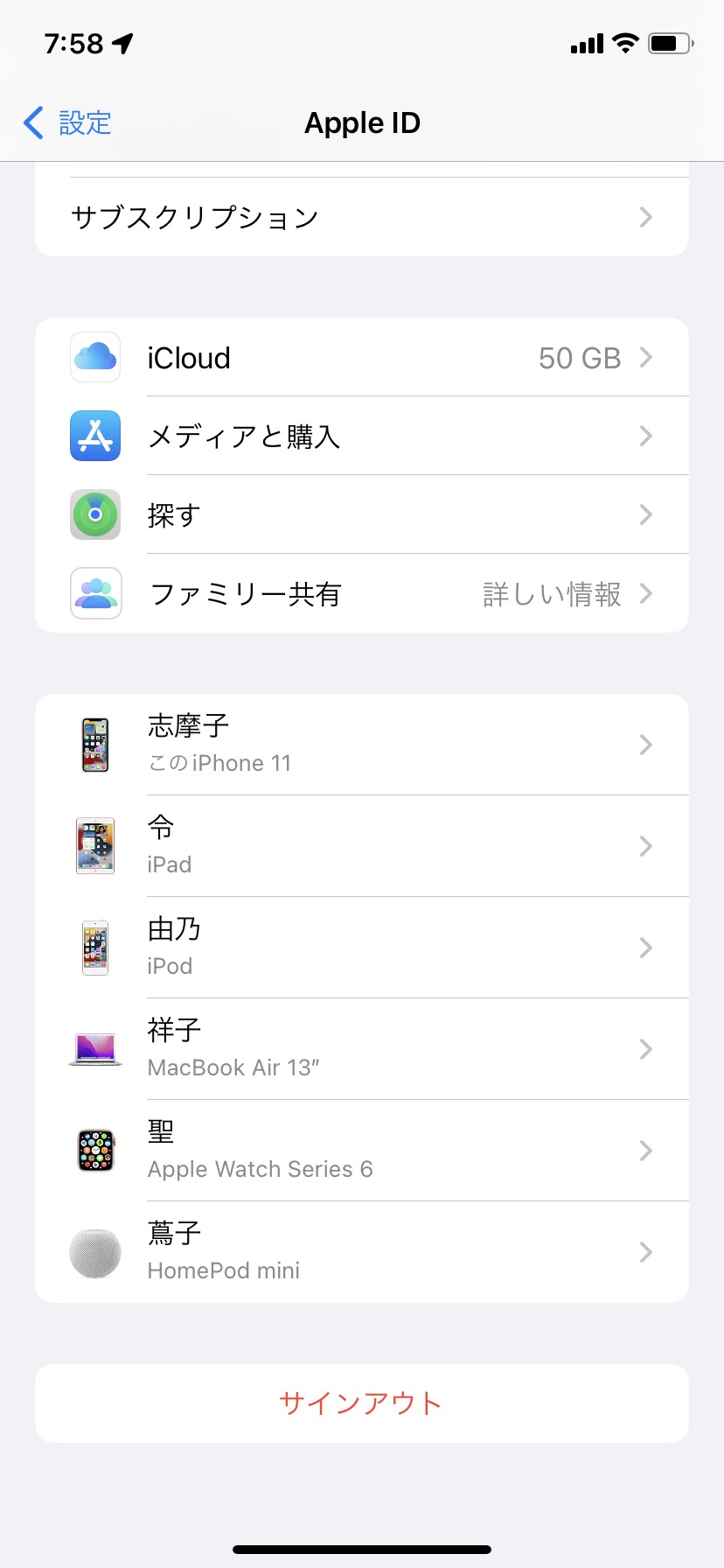Tap the App Store icon beside メディアと購入

coord(94,436)
